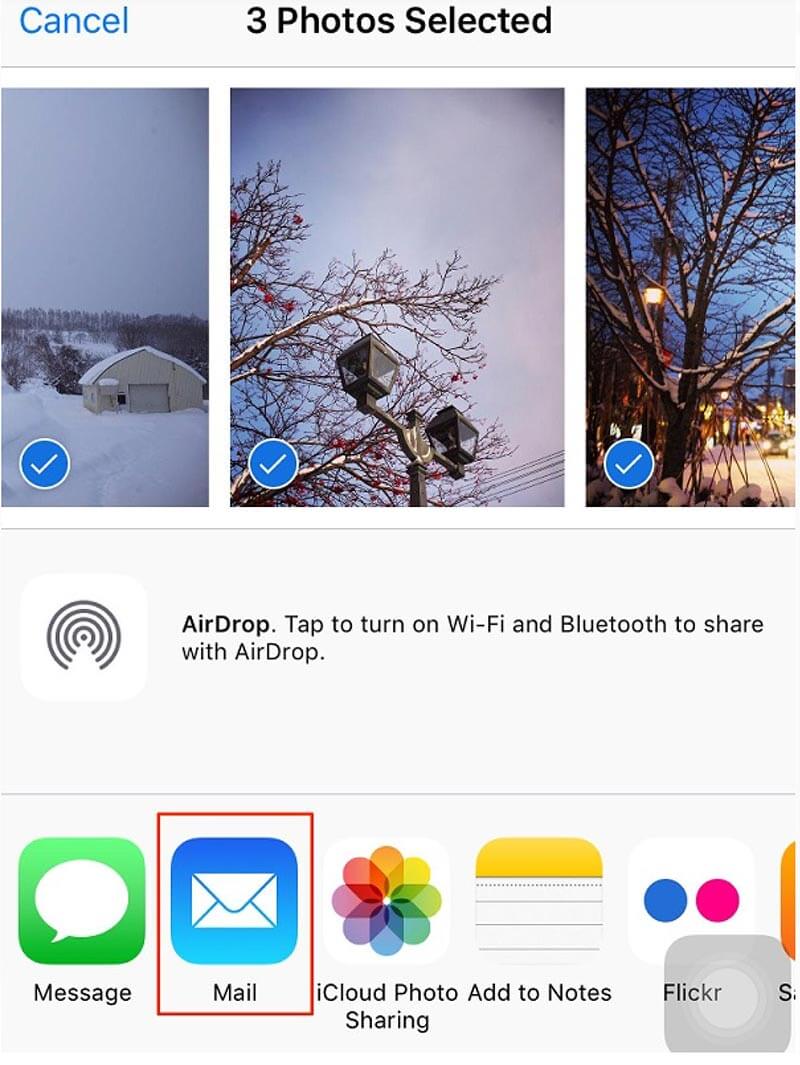Share photos via the Message app
The image size is (800, 1065).
pos(80,900)
